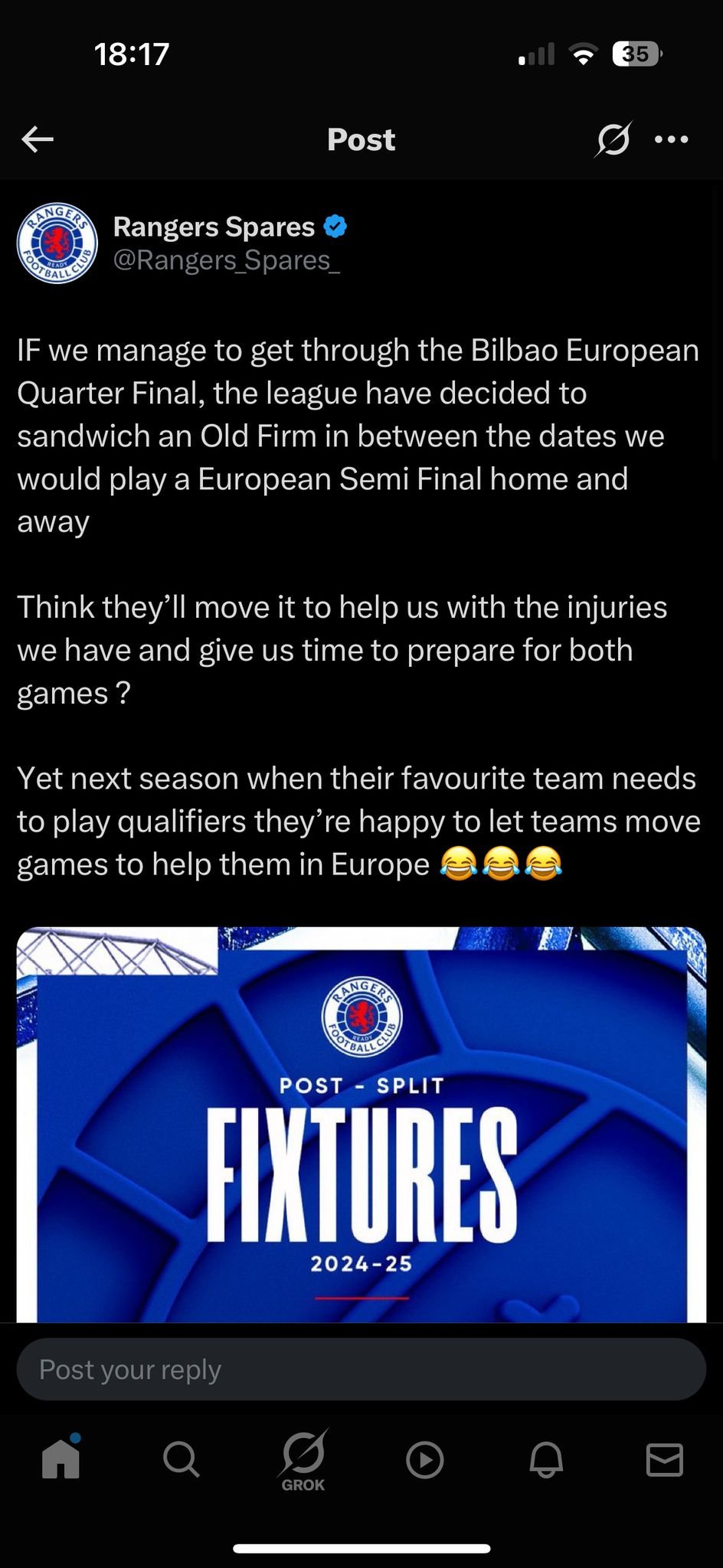Viewport: 723px width, 1568px height.
Task: Open the Grok tab in bottom bar
Action: click(303, 1461)
